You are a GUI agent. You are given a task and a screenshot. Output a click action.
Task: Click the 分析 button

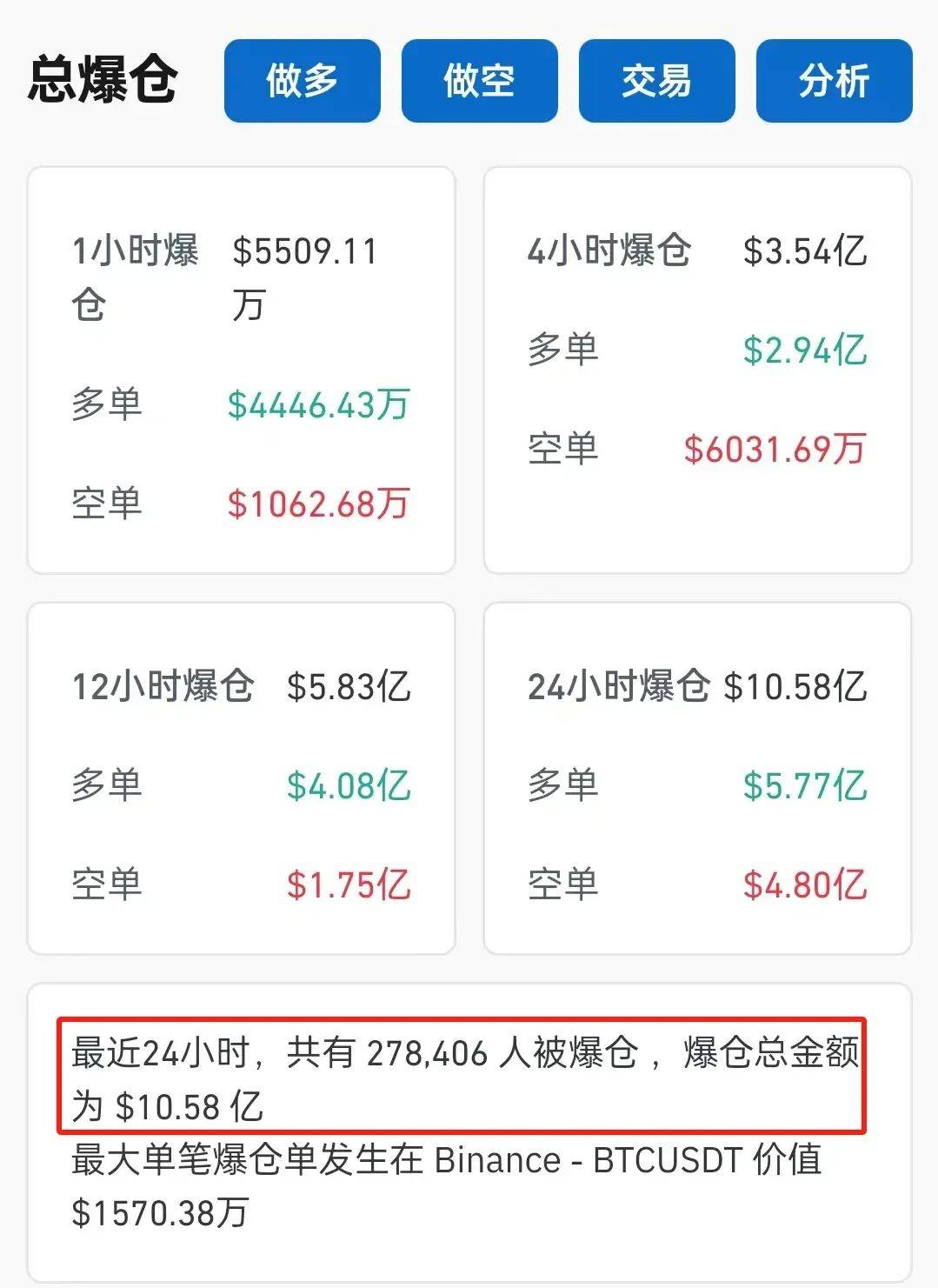click(833, 82)
